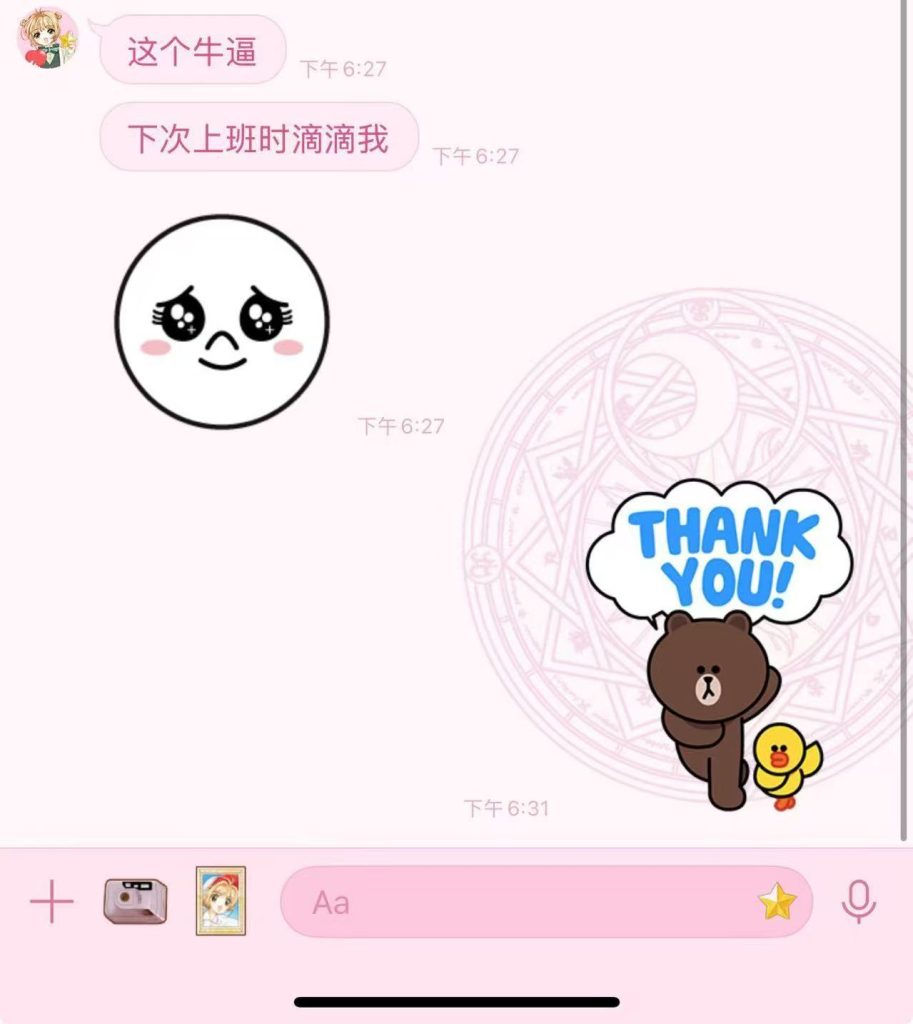913x1024 pixels.
Task: Open the photo gallery picker
Action: pyautogui.click(x=220, y=901)
